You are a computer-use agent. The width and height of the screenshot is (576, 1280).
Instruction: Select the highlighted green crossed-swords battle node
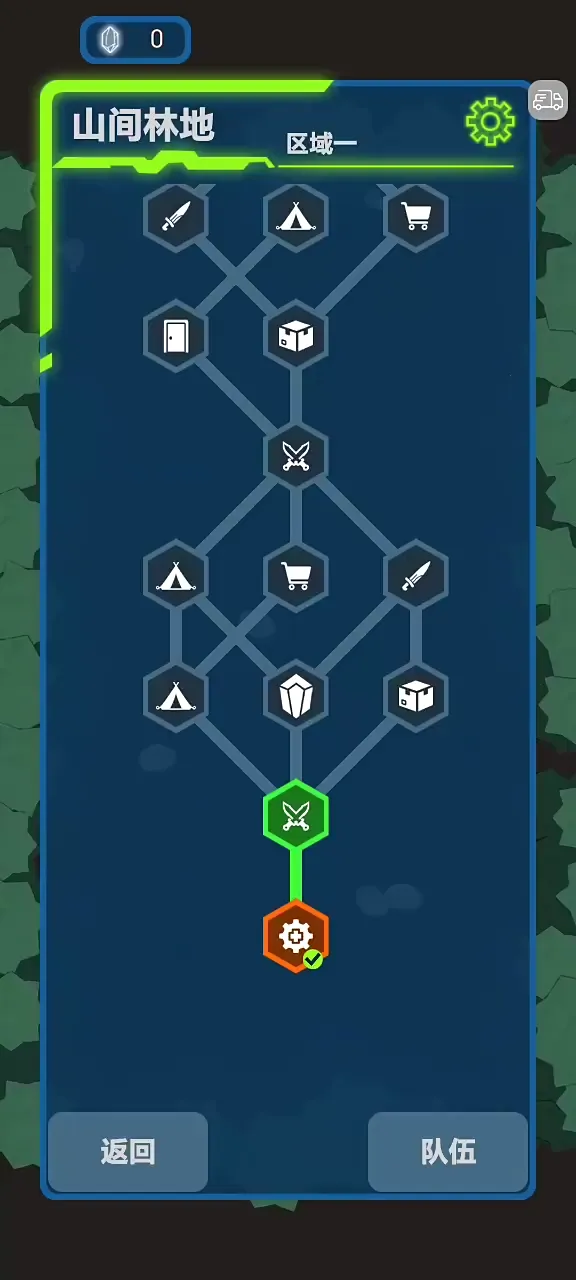(x=296, y=816)
